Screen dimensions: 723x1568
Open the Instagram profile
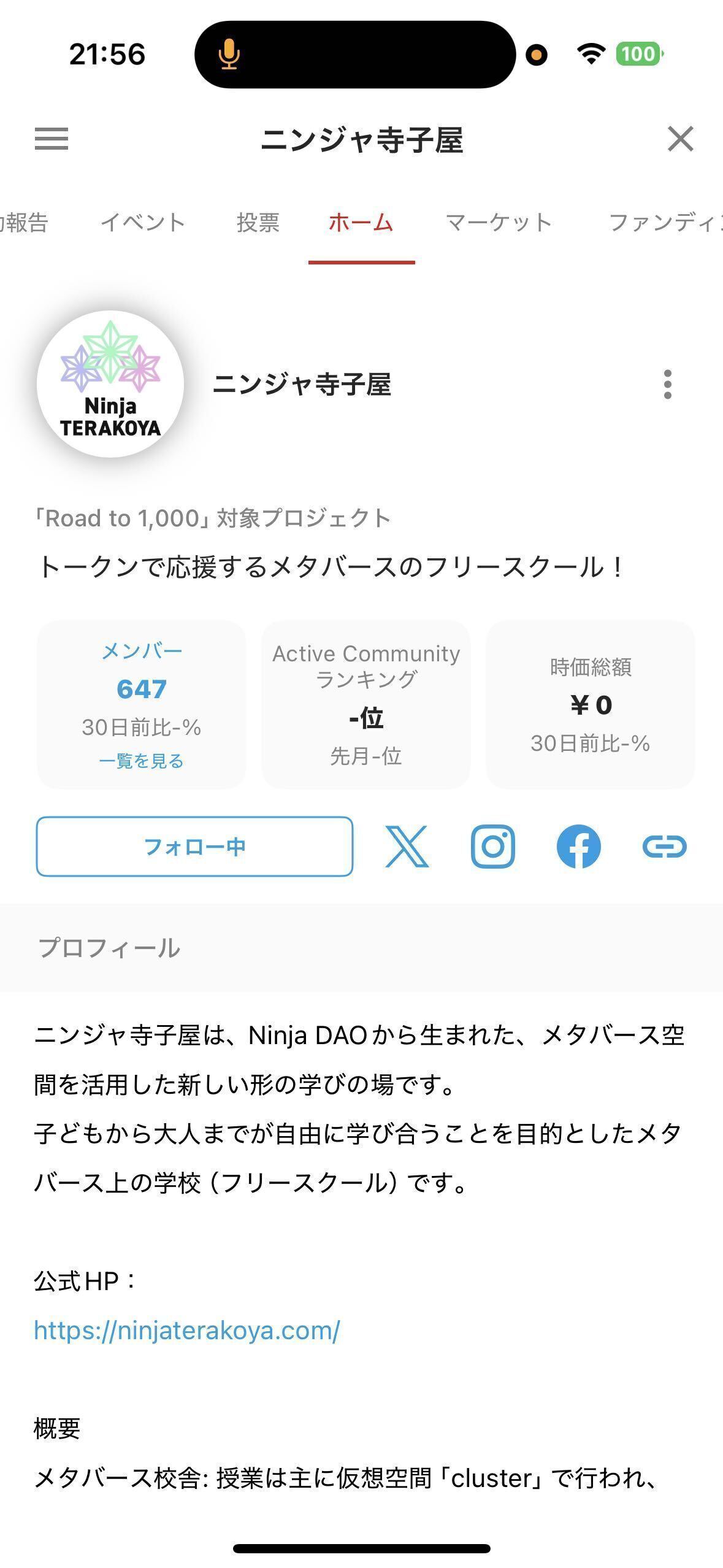493,847
